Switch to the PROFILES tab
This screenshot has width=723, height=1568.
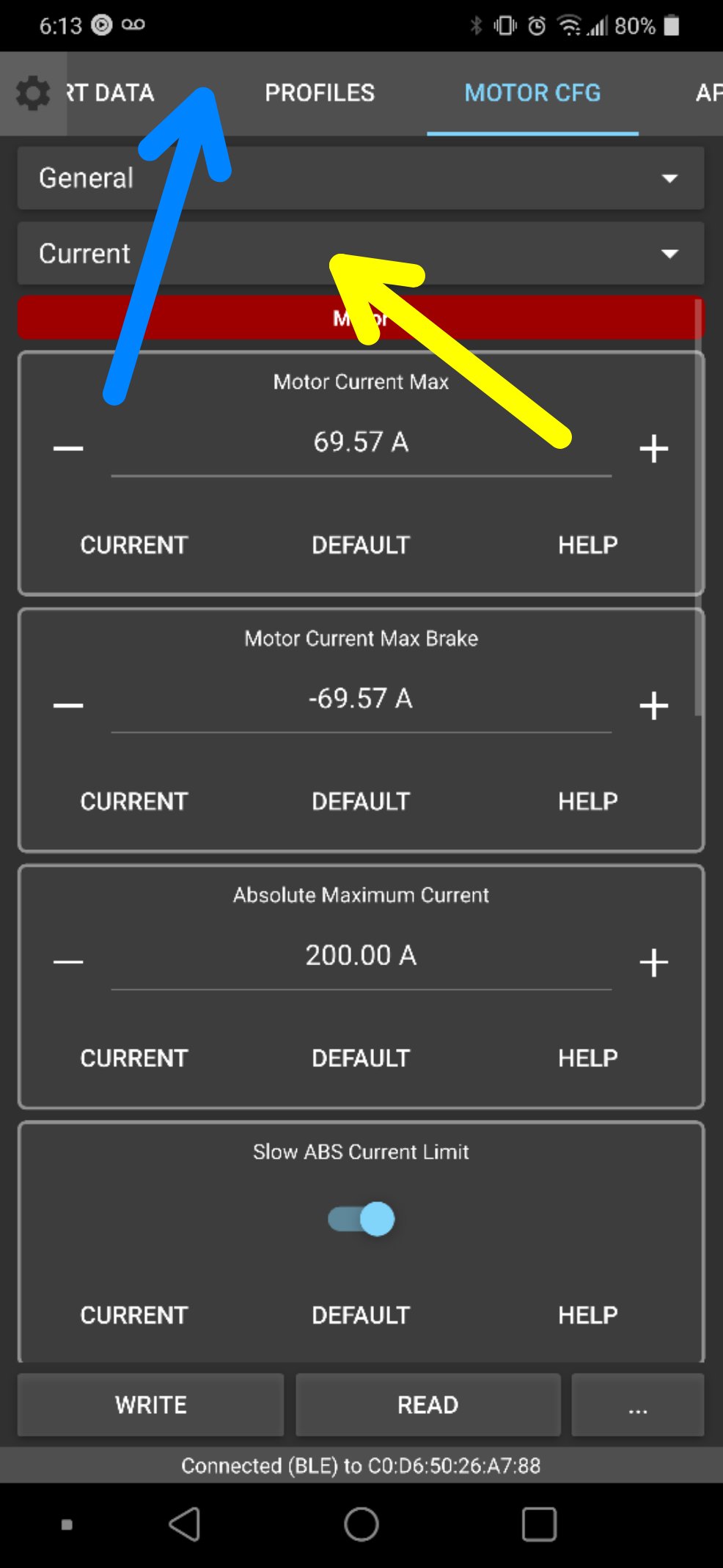320,93
